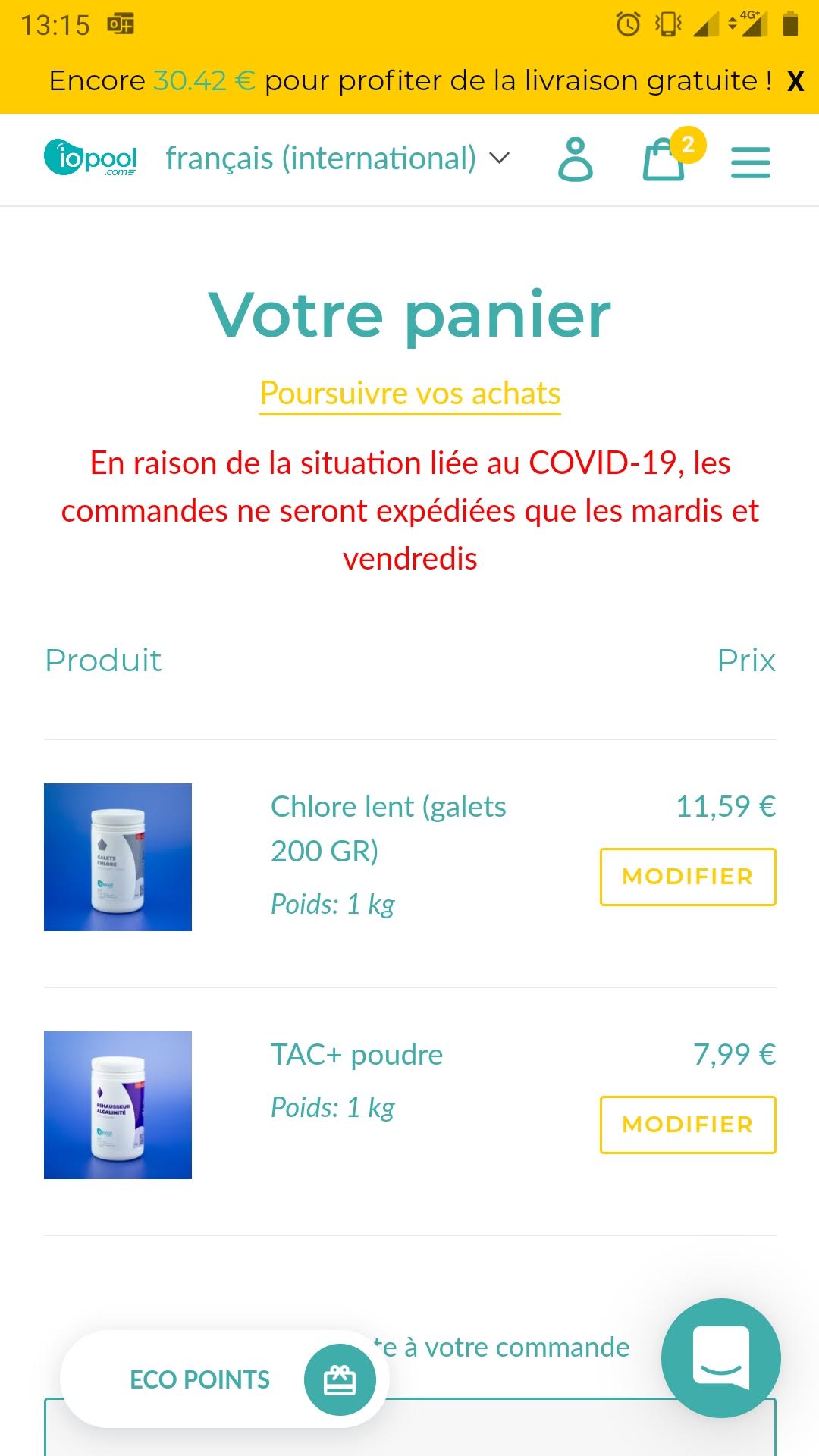Go to the iopool home page logo

click(90, 158)
